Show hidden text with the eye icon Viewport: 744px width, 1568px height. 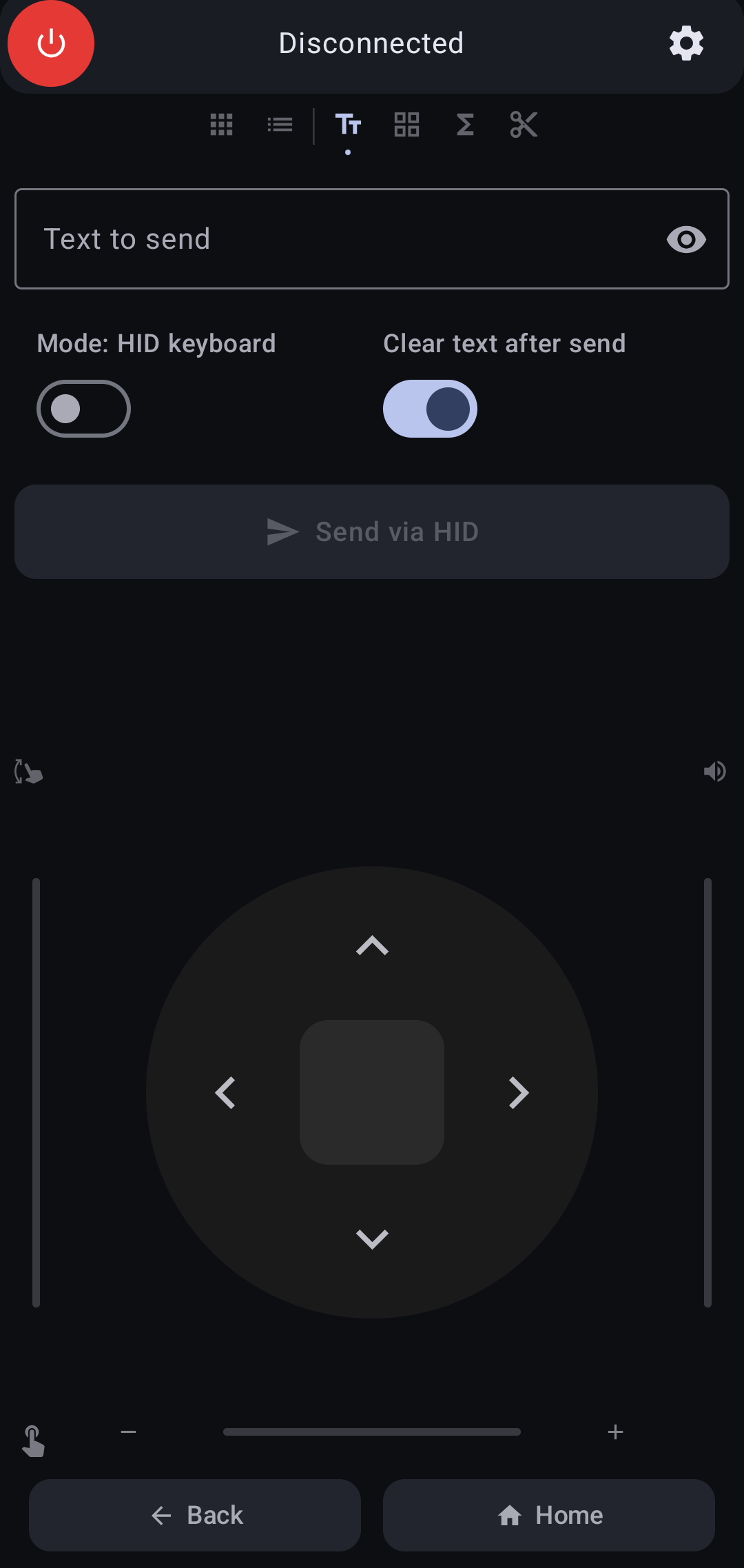point(685,239)
